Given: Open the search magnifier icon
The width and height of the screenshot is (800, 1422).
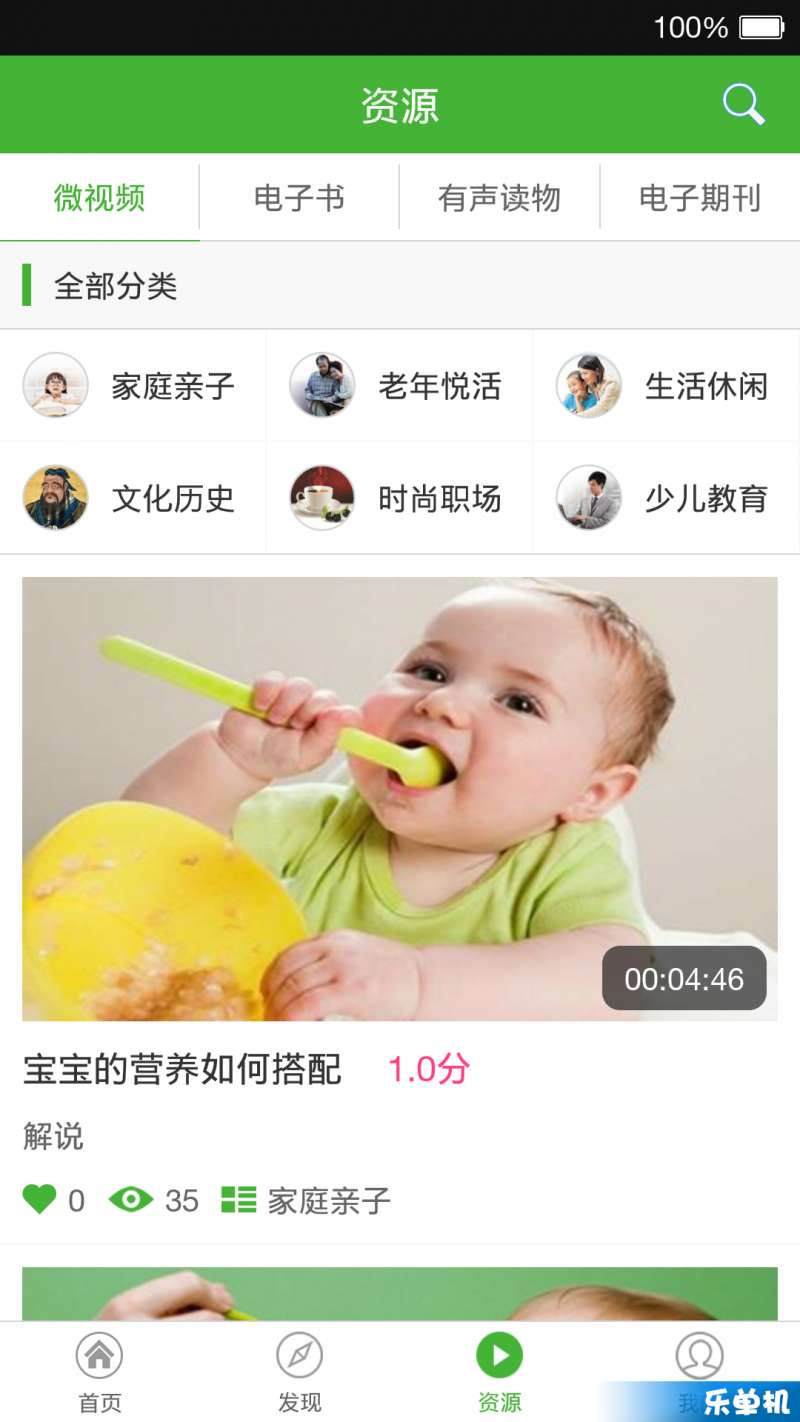Looking at the screenshot, I should tap(743, 104).
